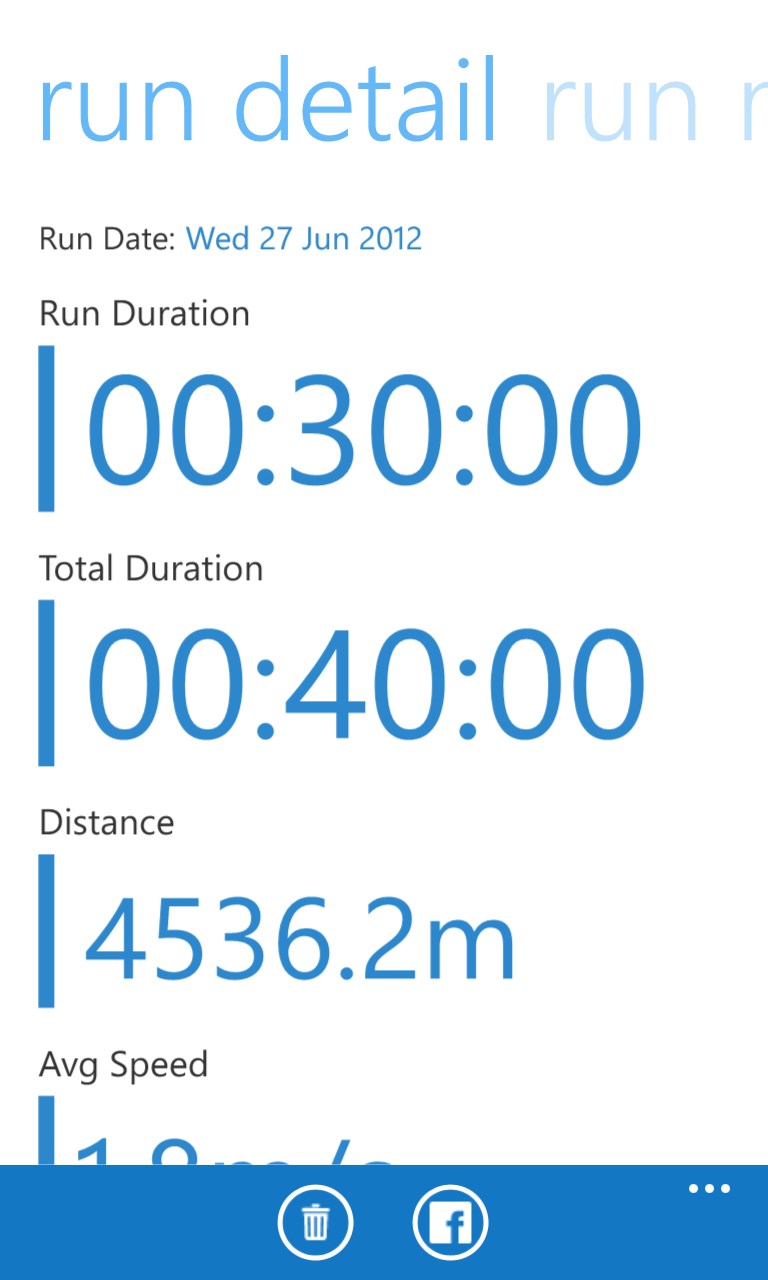Share the run on Facebook

pos(450,1222)
